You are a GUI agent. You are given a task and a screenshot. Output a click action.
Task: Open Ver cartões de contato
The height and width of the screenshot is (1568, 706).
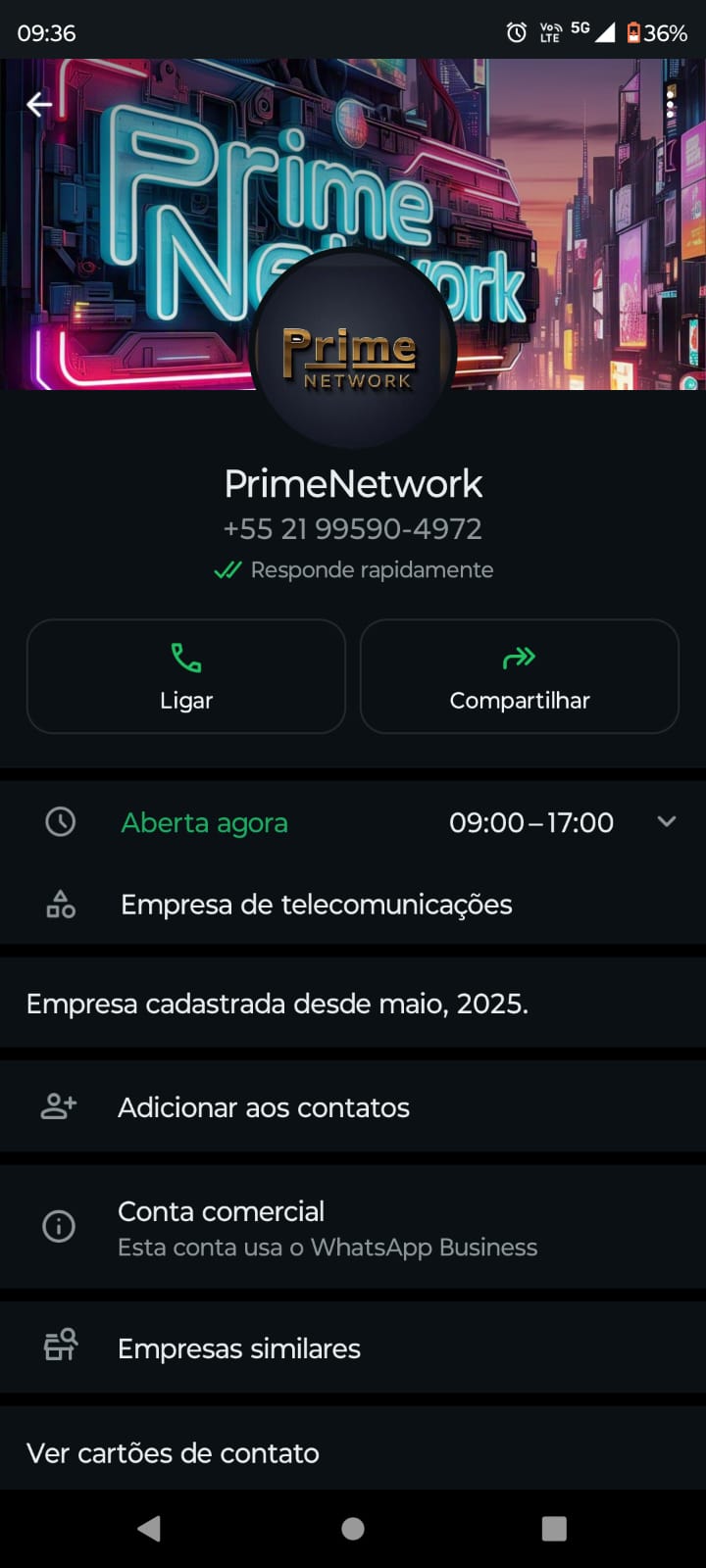click(173, 1452)
